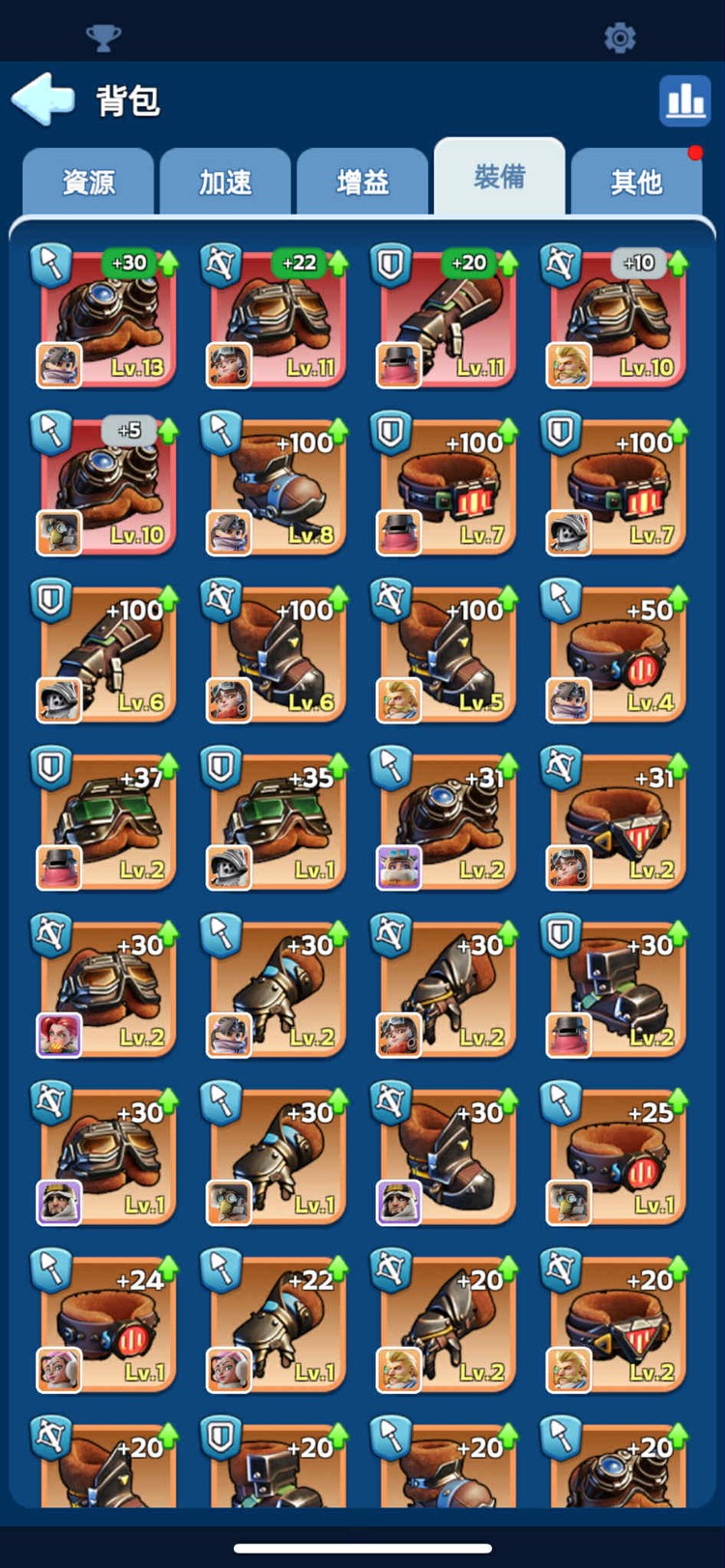The height and width of the screenshot is (1568, 725).
Task: Open the 其他 tab
Action: tap(636, 182)
